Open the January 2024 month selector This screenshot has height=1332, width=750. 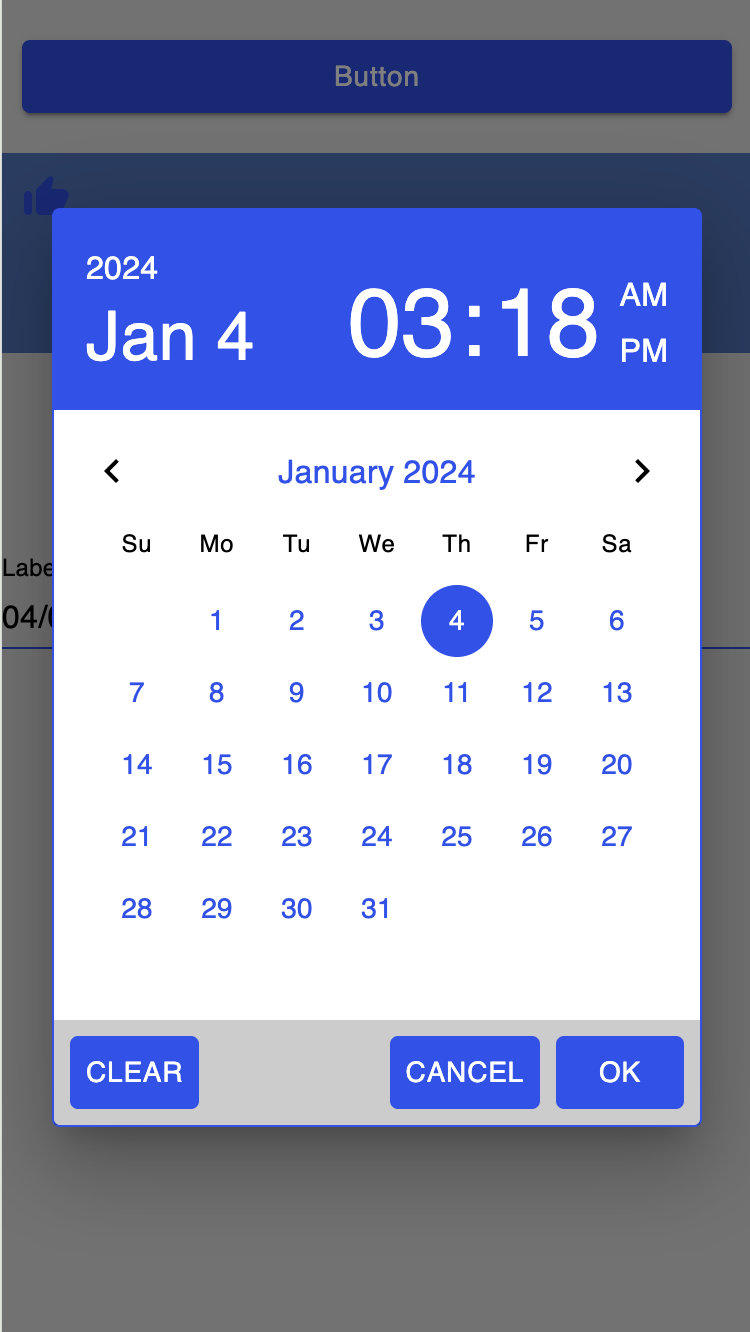376,472
